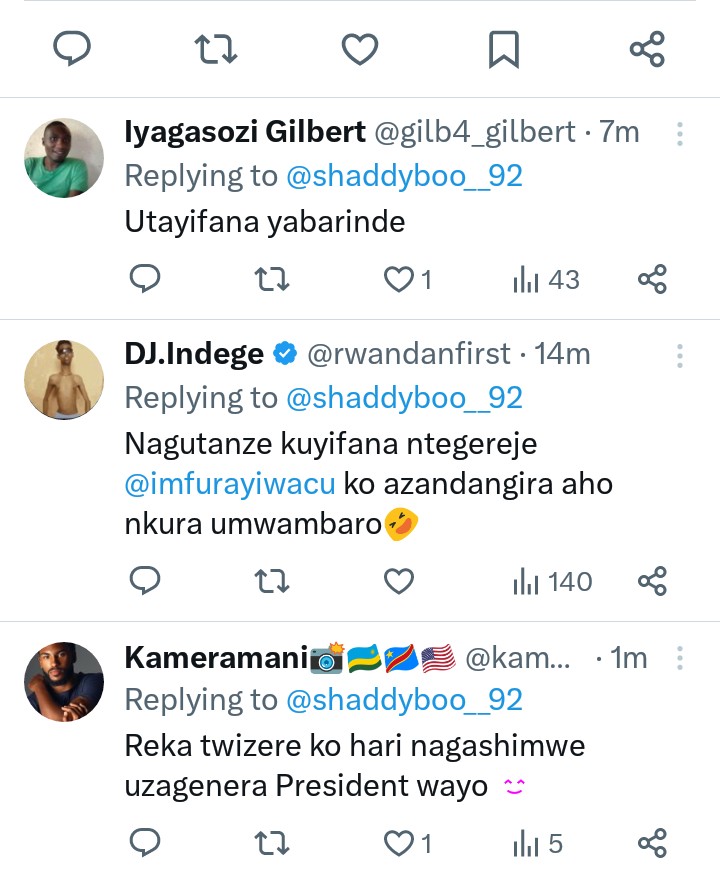Open overflow menu on Kameramani's reply

[x=679, y=658]
